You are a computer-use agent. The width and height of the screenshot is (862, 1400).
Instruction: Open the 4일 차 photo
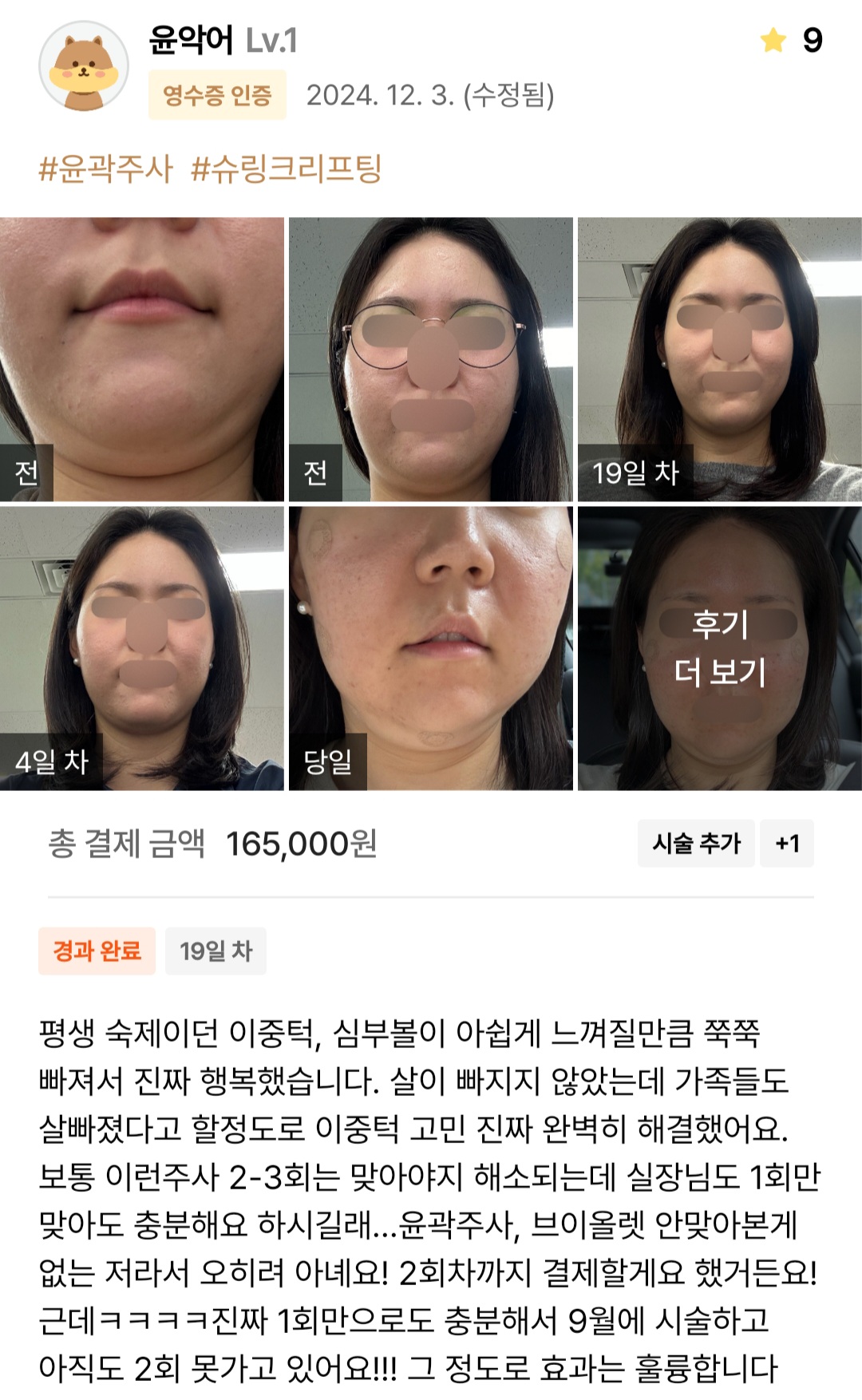(x=142, y=648)
